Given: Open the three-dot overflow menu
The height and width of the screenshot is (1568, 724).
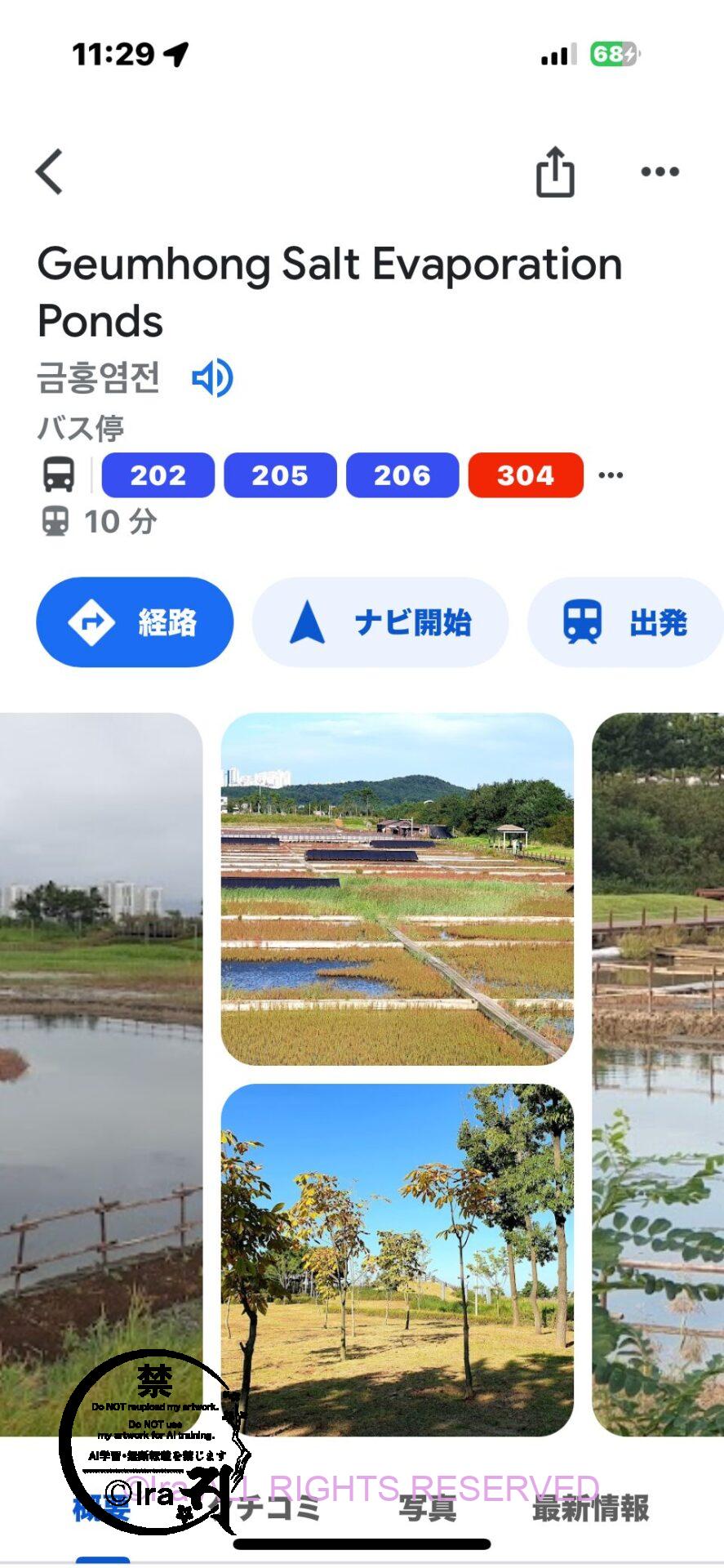Looking at the screenshot, I should point(660,171).
